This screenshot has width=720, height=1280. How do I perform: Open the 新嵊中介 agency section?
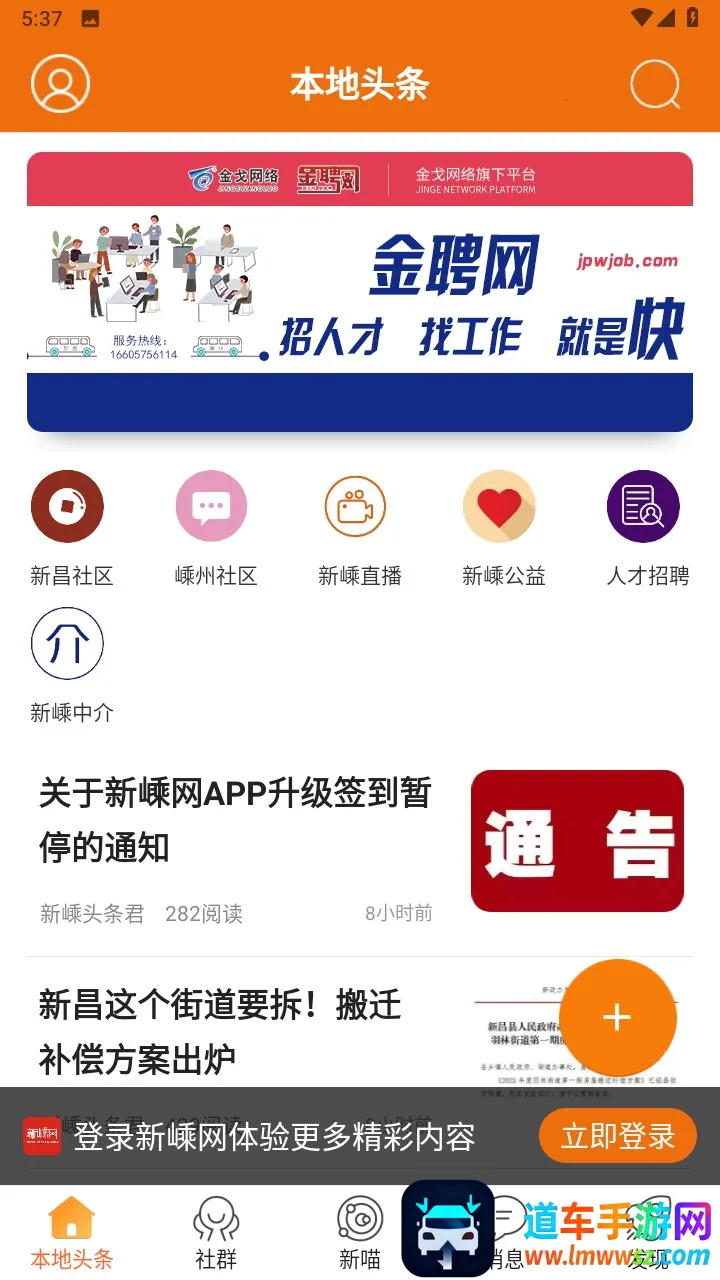click(x=68, y=643)
